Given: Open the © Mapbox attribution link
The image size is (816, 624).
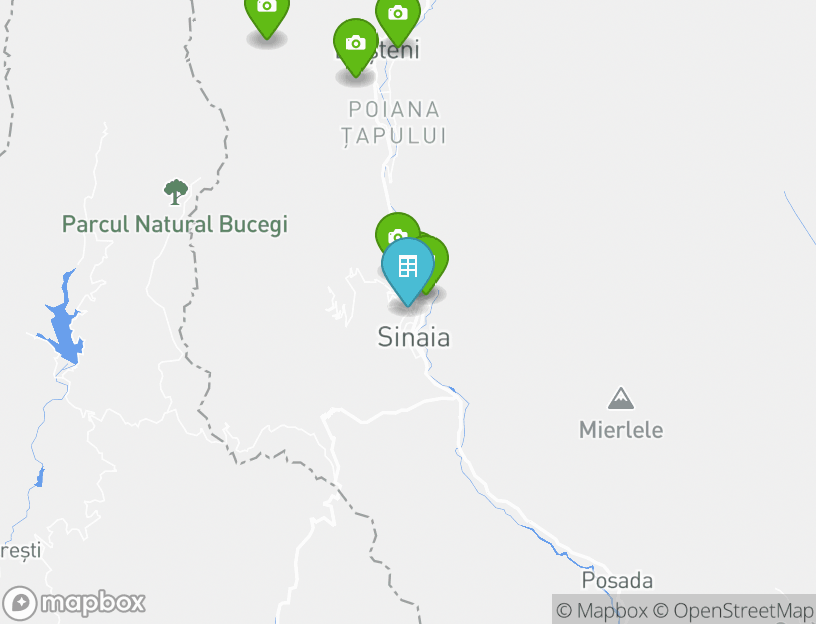Looking at the screenshot, I should (x=602, y=610).
